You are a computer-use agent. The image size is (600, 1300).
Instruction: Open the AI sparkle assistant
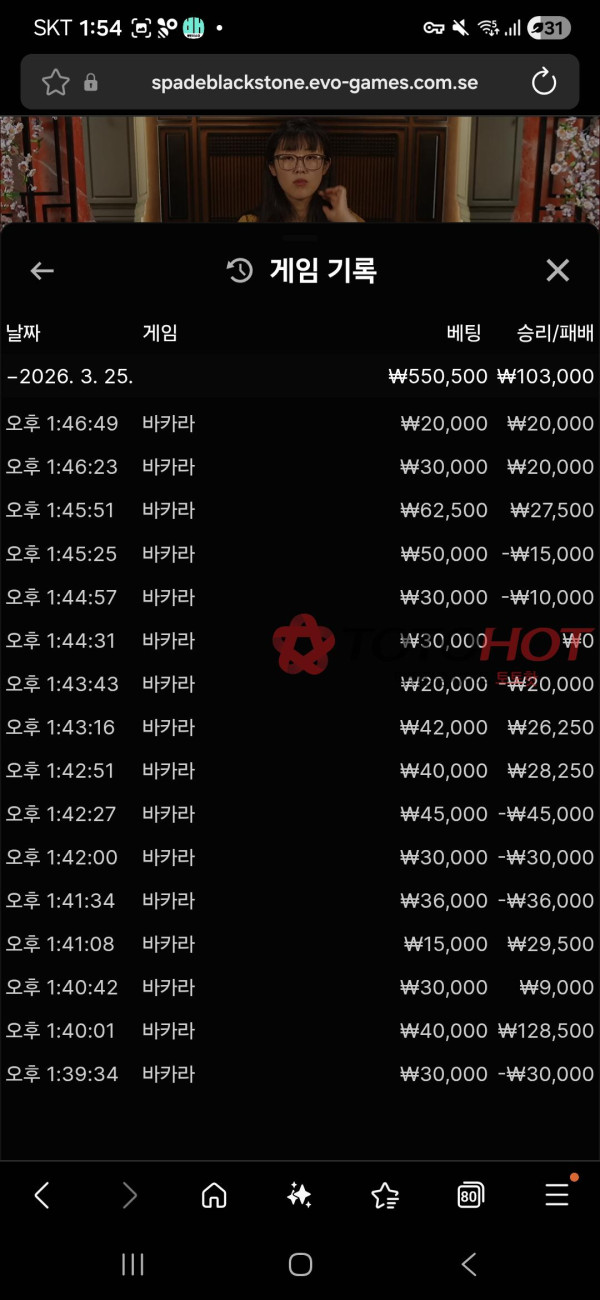click(x=299, y=1194)
